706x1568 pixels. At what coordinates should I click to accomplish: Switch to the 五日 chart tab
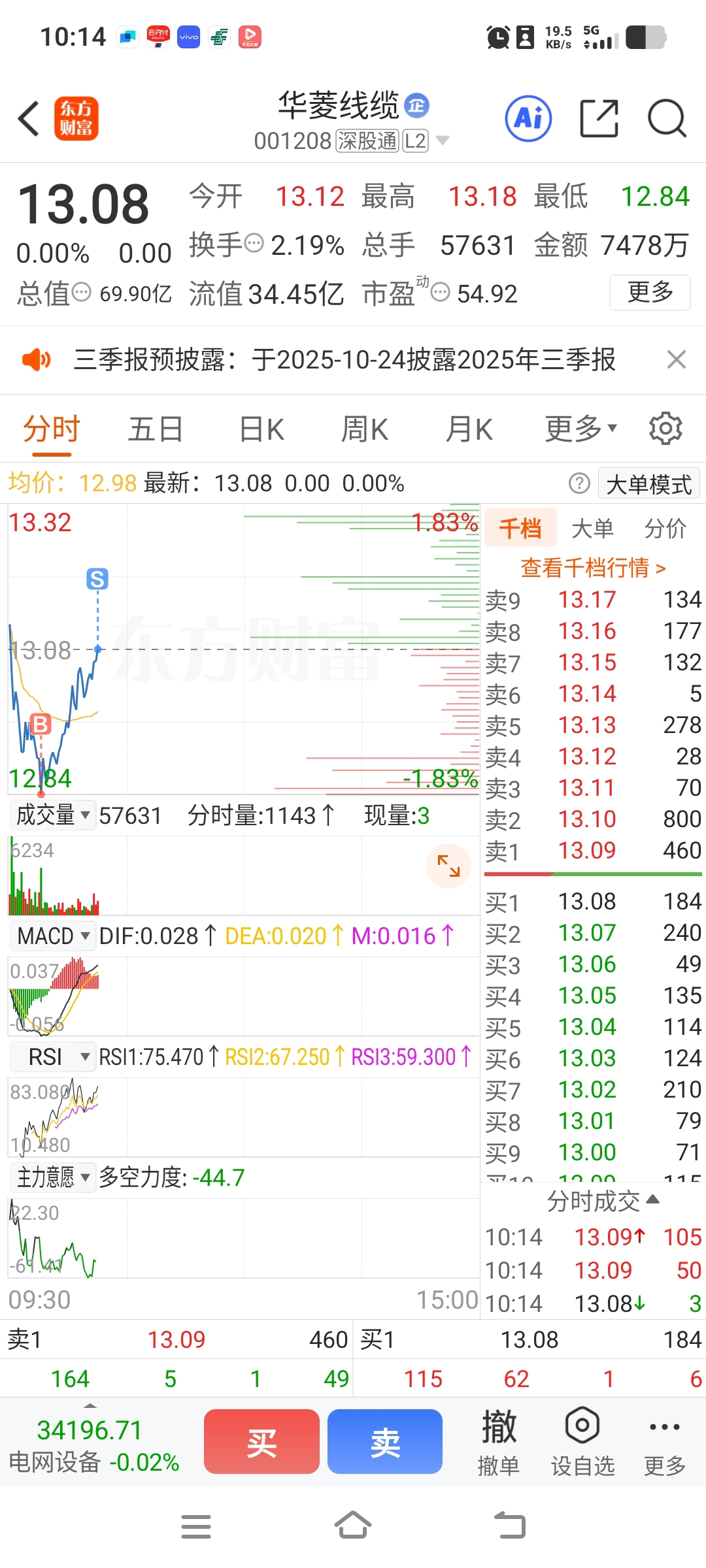[x=155, y=429]
